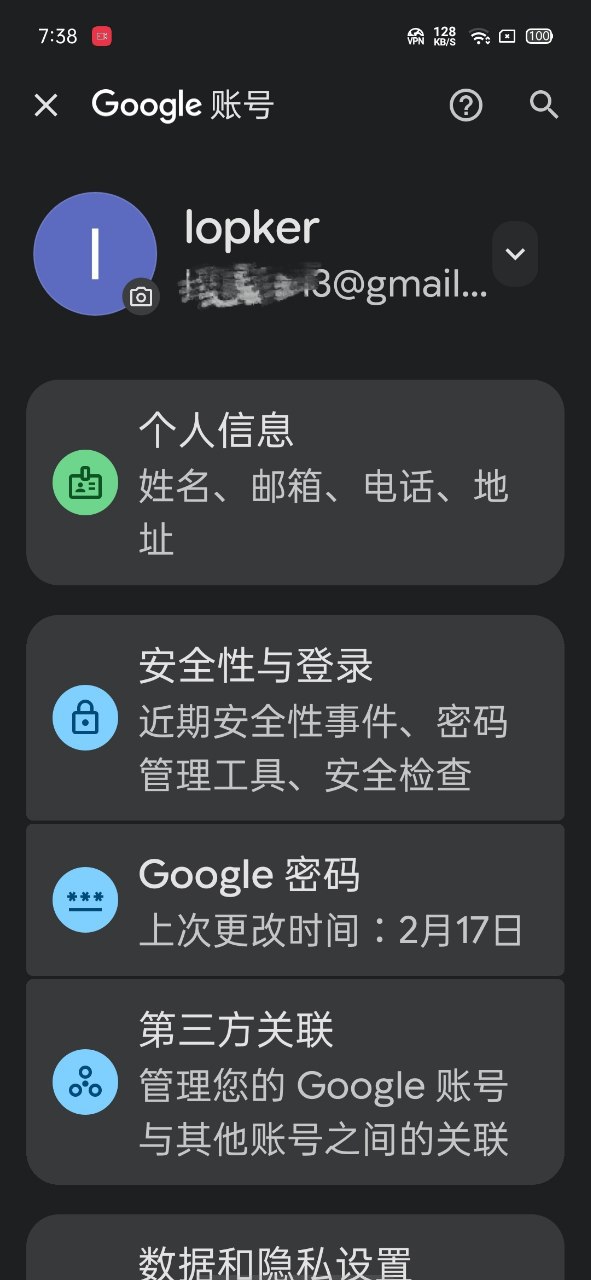591x1280 pixels.
Task: Close the Google 账号 screen
Action: coord(46,105)
